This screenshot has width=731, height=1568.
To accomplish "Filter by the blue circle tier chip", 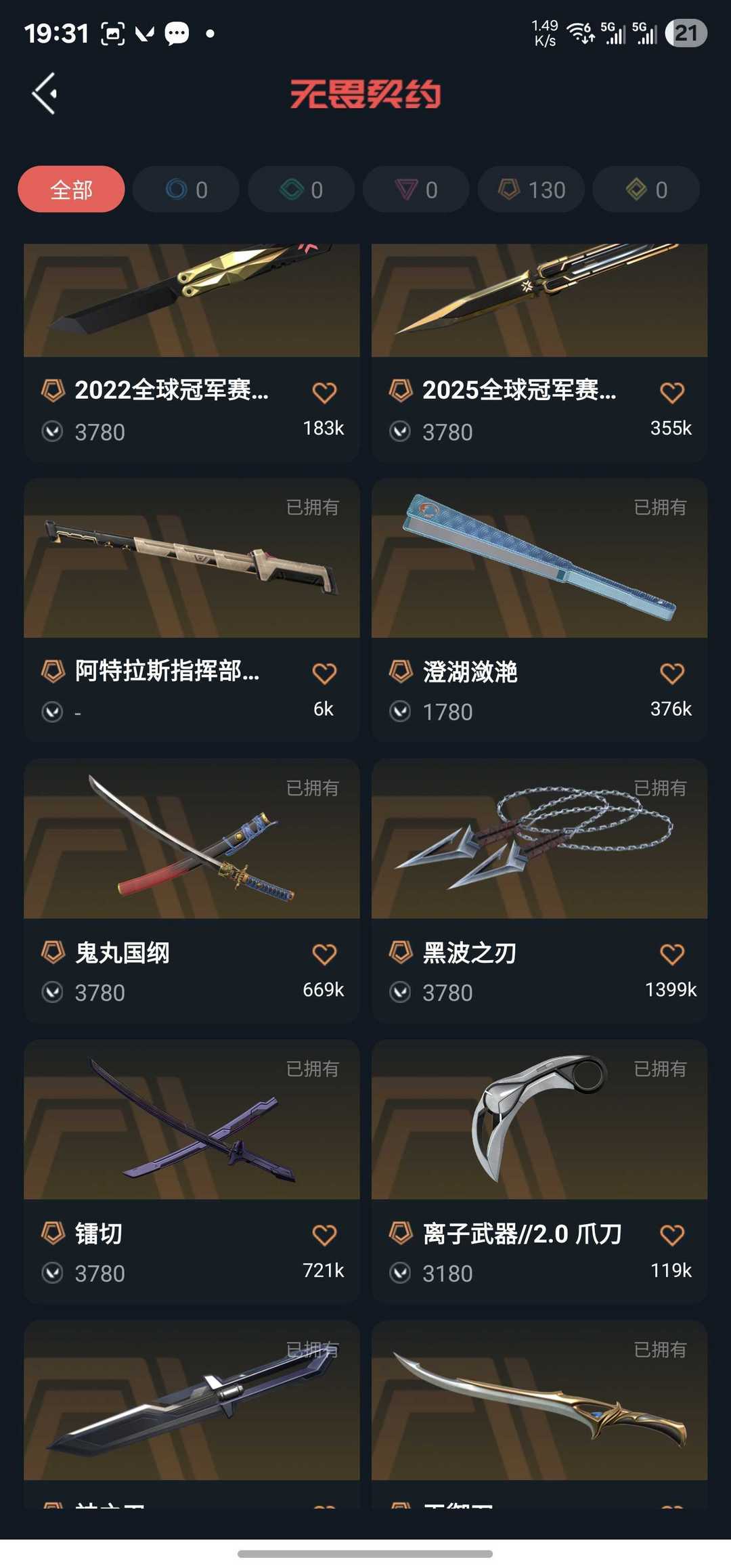I will (186, 190).
